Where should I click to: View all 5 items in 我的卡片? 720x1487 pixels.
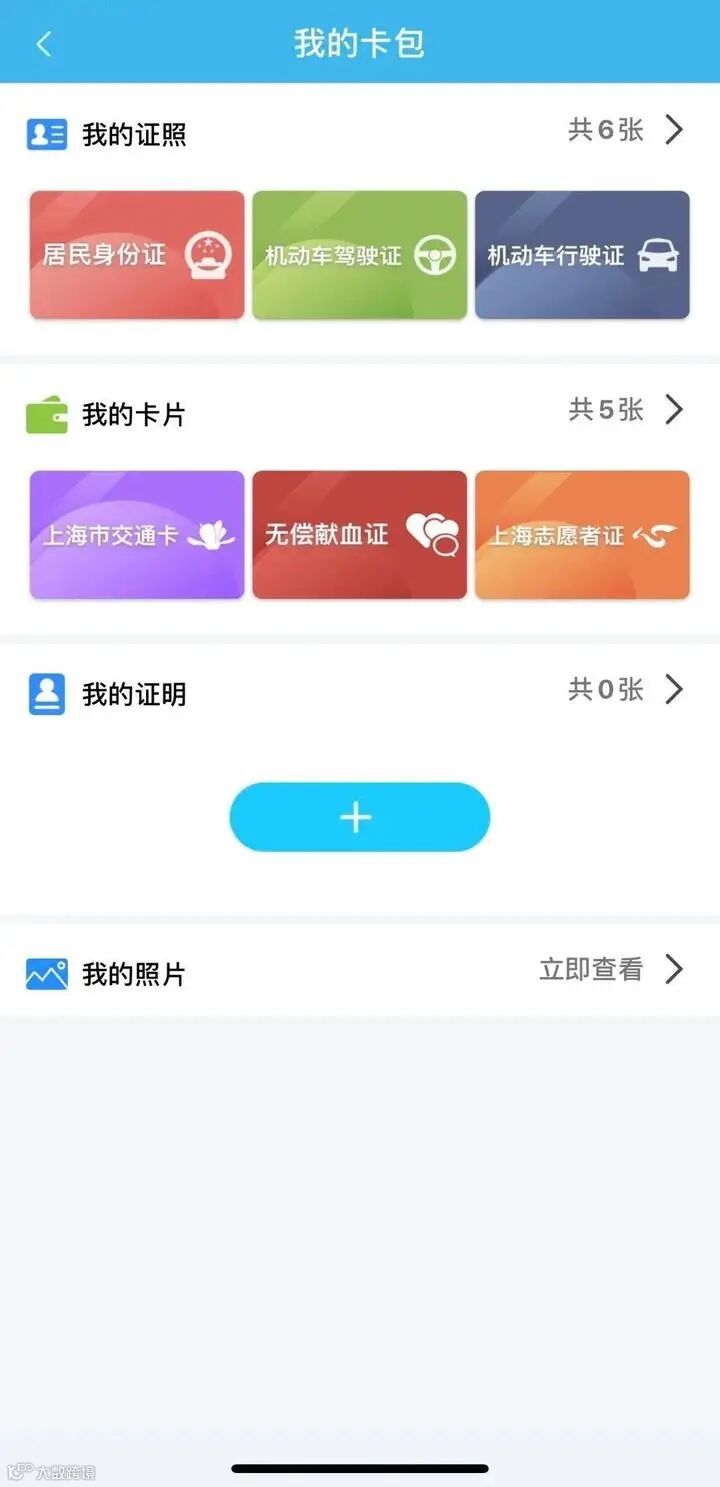[x=626, y=410]
